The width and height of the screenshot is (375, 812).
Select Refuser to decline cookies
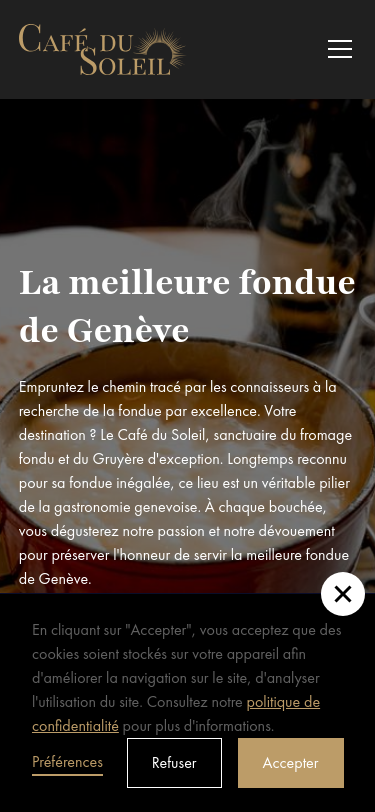coord(174,763)
